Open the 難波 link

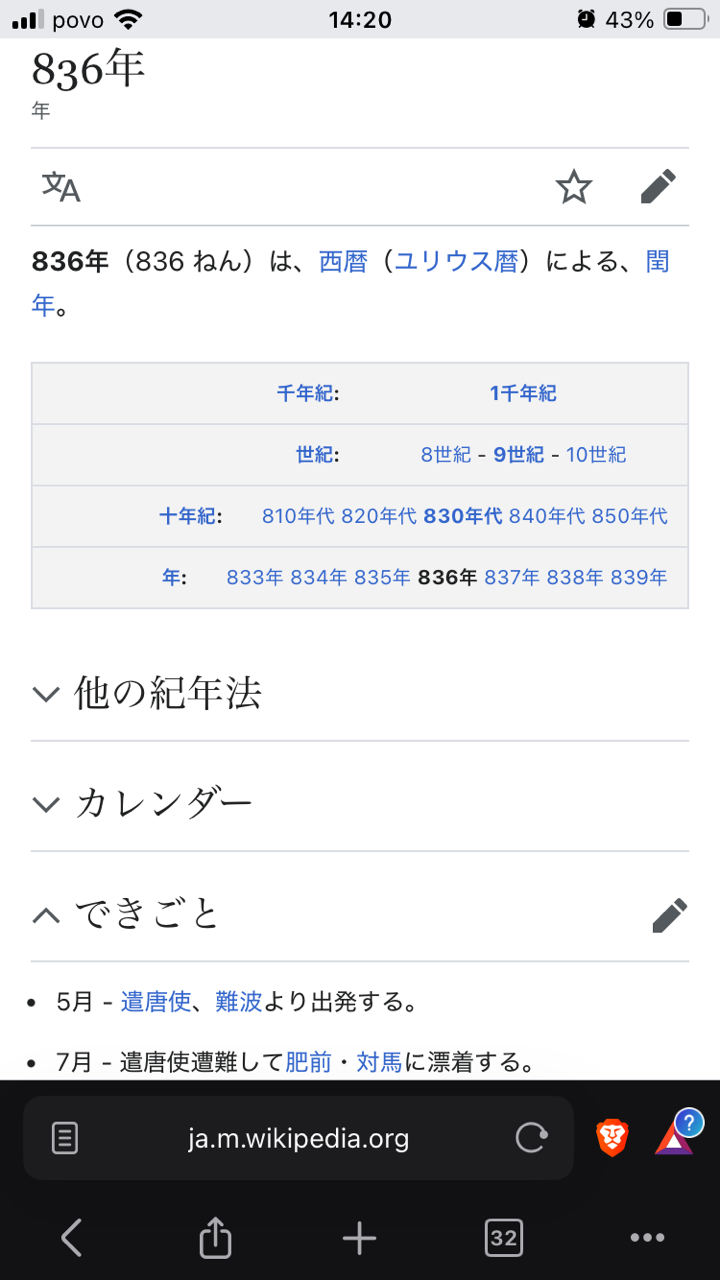pos(238,1001)
